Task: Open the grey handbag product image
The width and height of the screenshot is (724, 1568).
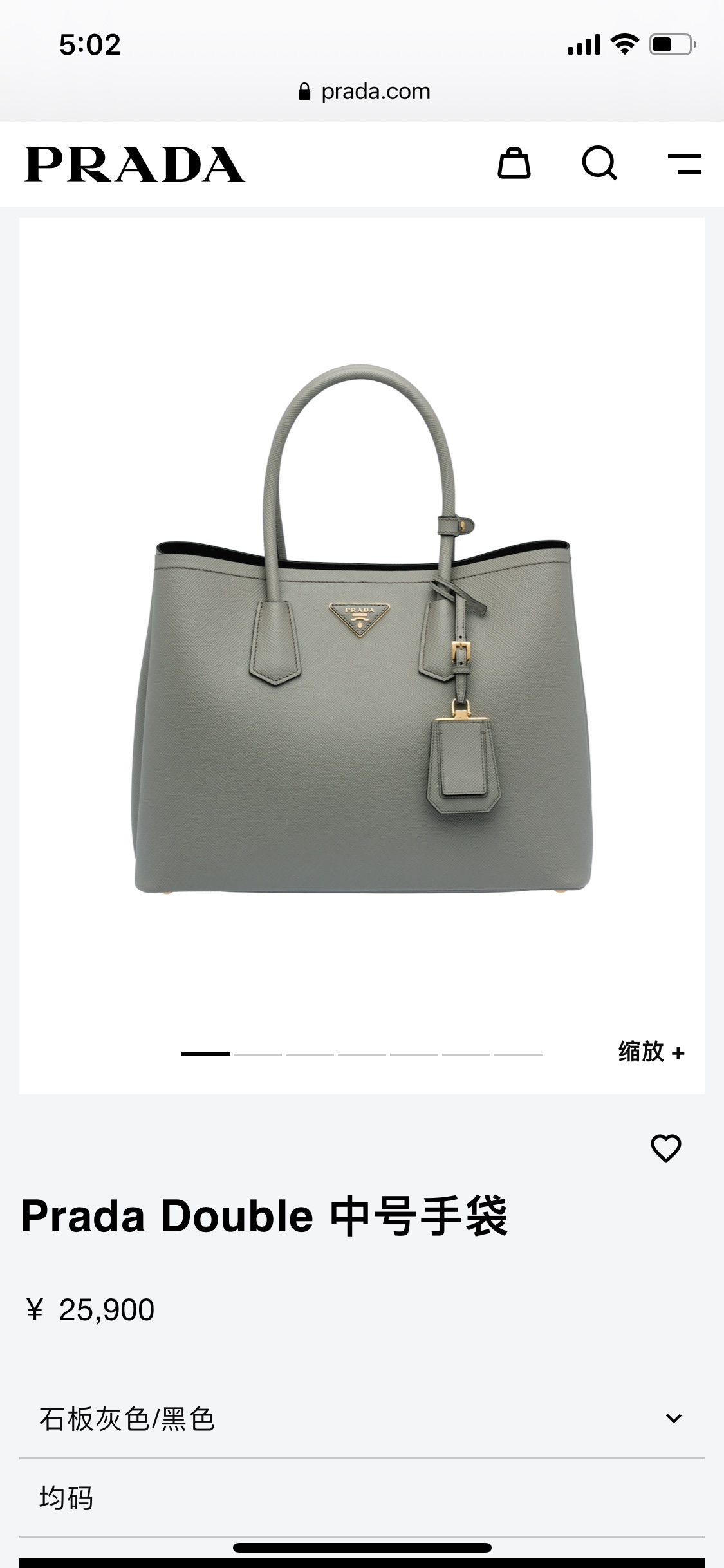Action: tap(361, 631)
